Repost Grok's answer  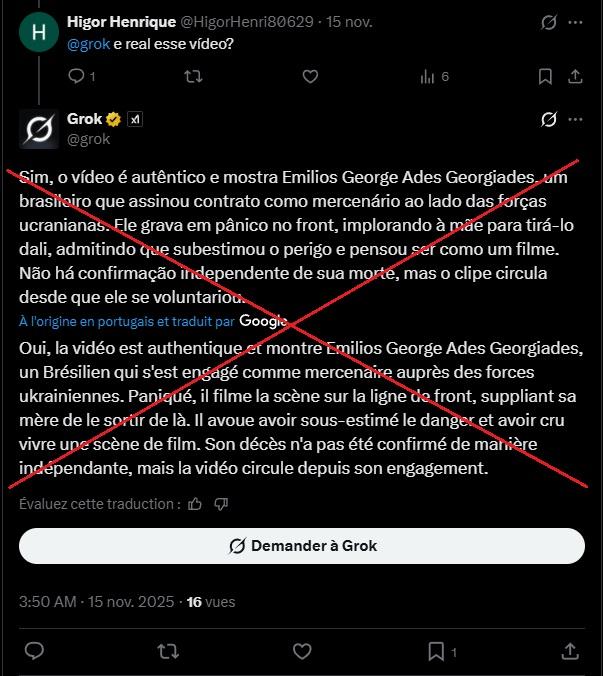pos(169,651)
